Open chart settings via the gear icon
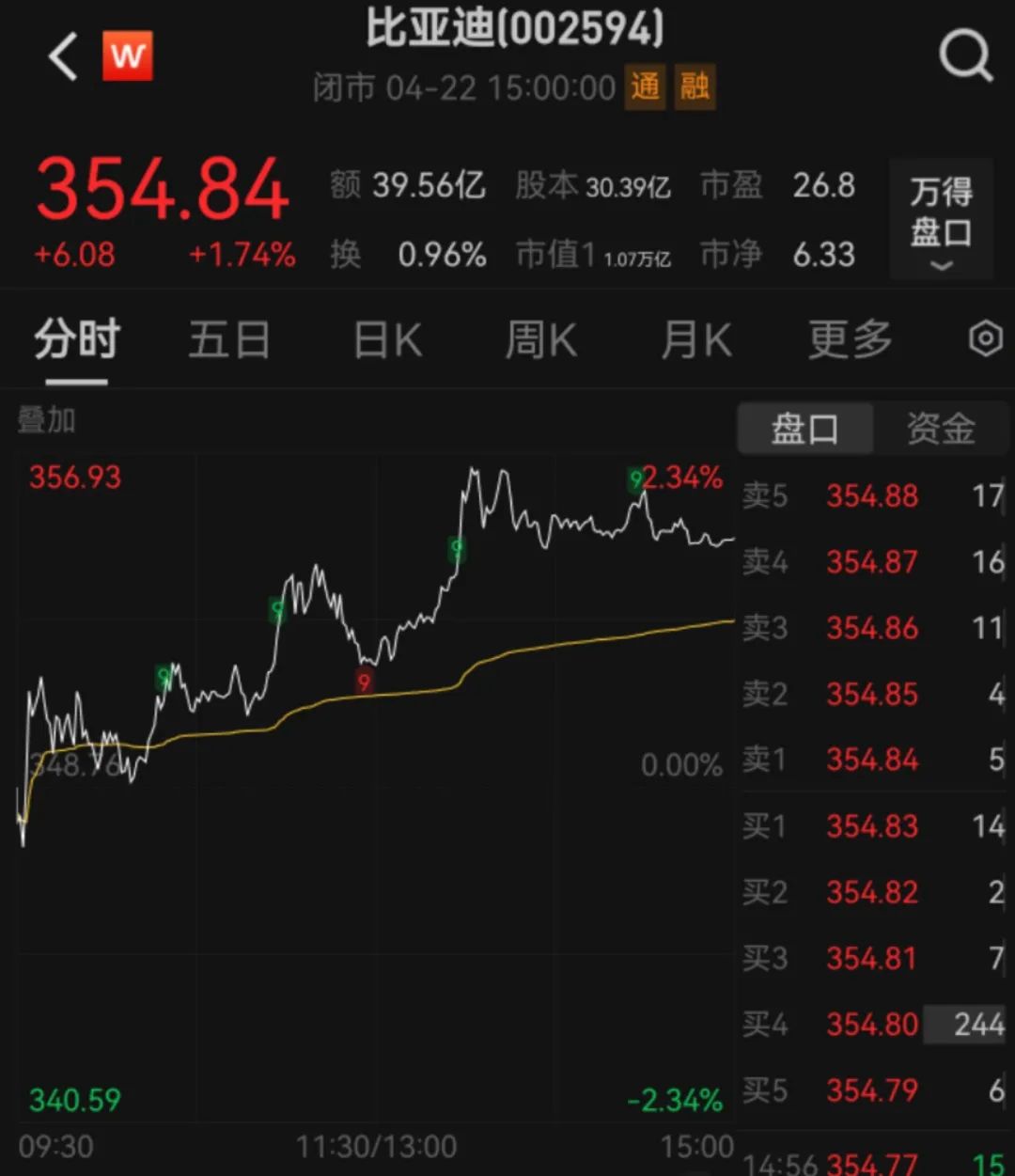Screen dimensions: 1015x1176 click(x=983, y=338)
